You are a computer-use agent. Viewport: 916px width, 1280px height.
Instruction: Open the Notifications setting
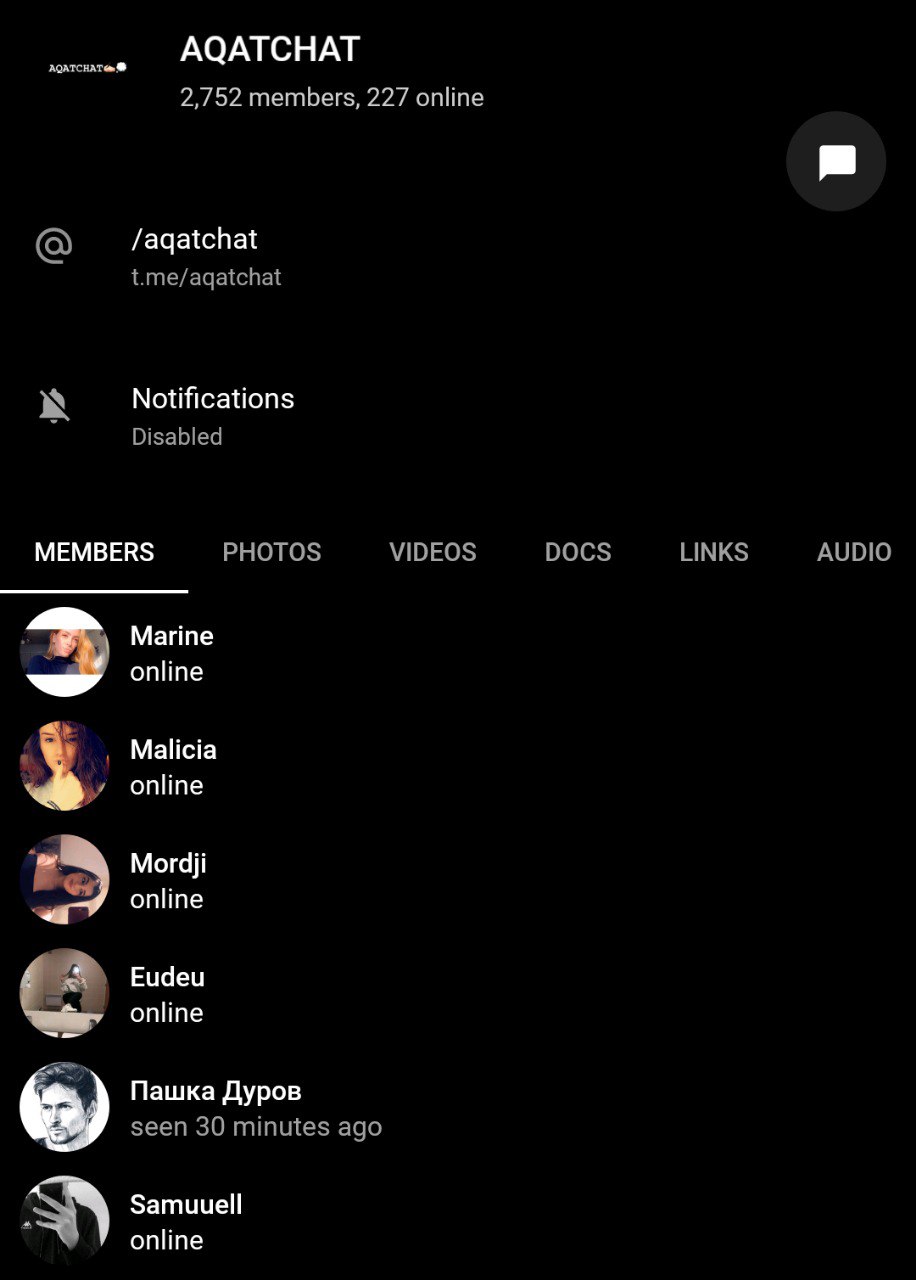212,415
